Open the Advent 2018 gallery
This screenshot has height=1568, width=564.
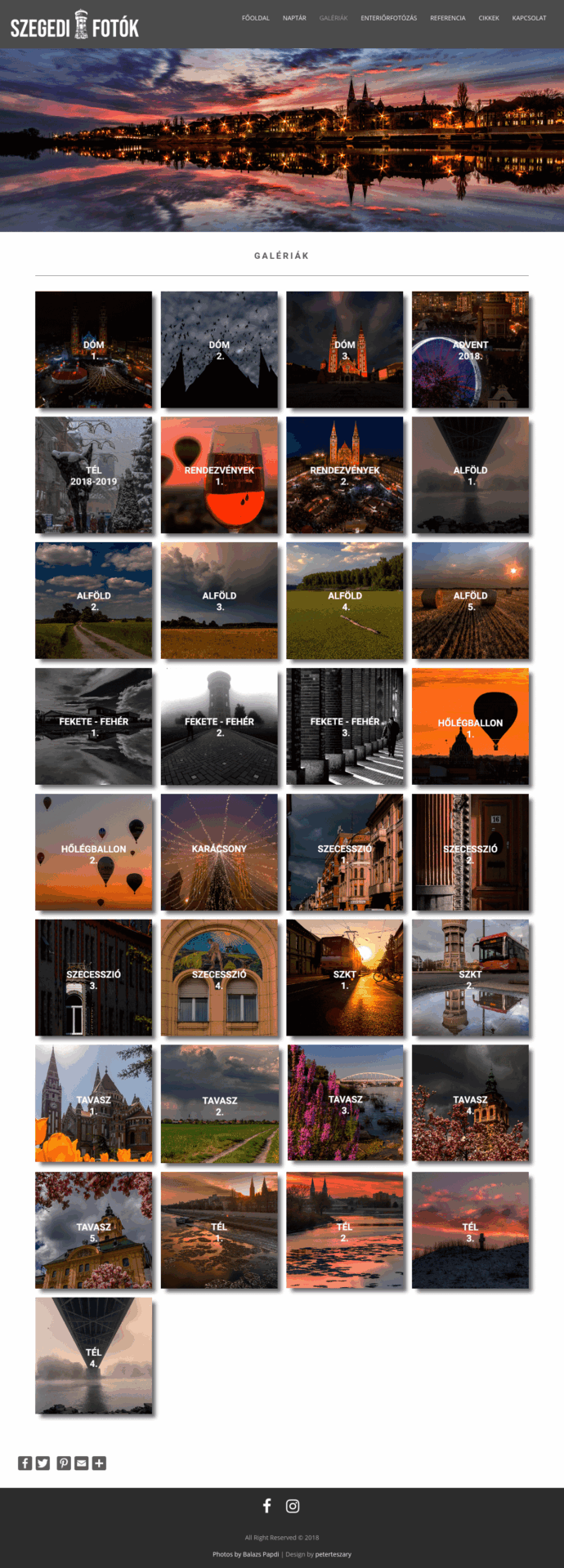tap(470, 350)
